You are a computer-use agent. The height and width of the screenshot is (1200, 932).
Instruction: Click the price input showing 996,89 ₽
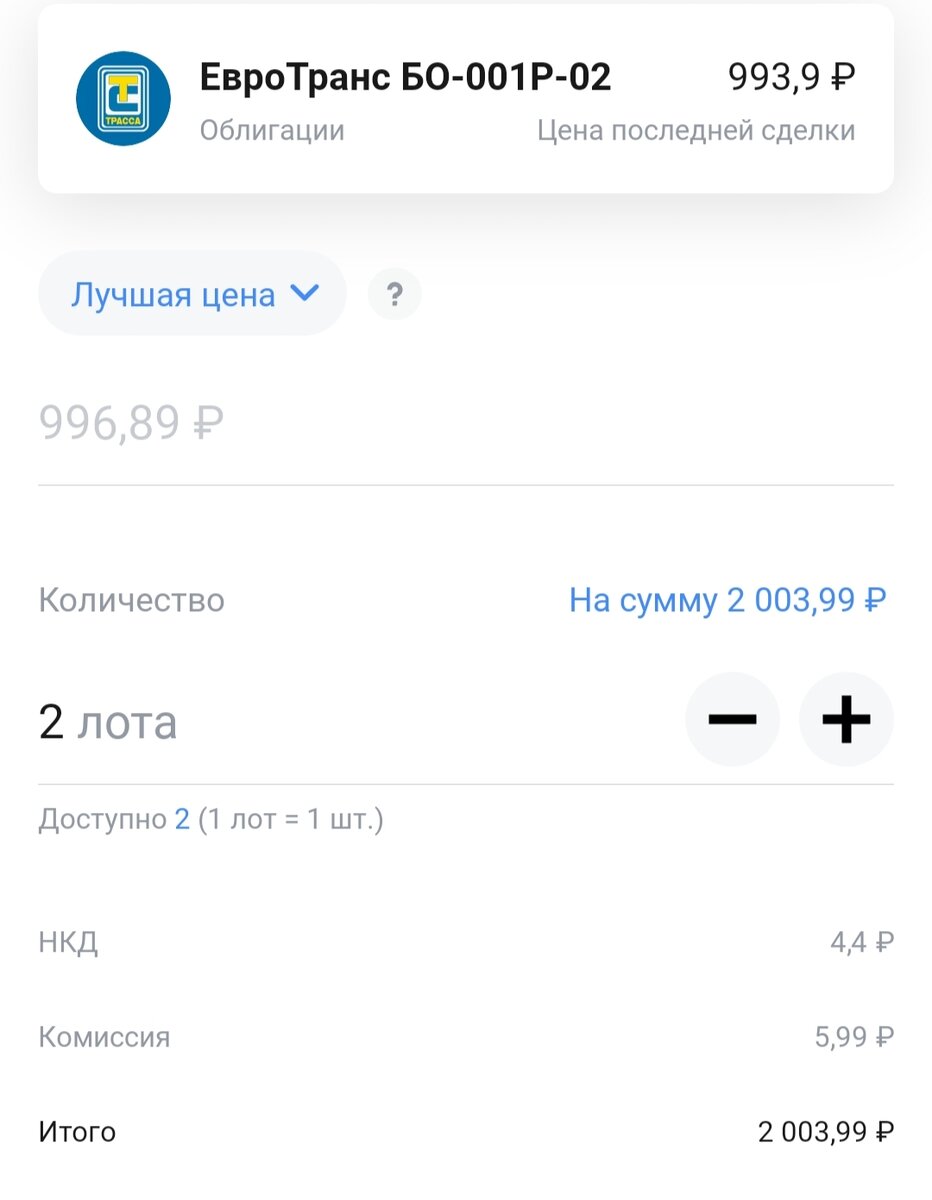(x=129, y=422)
